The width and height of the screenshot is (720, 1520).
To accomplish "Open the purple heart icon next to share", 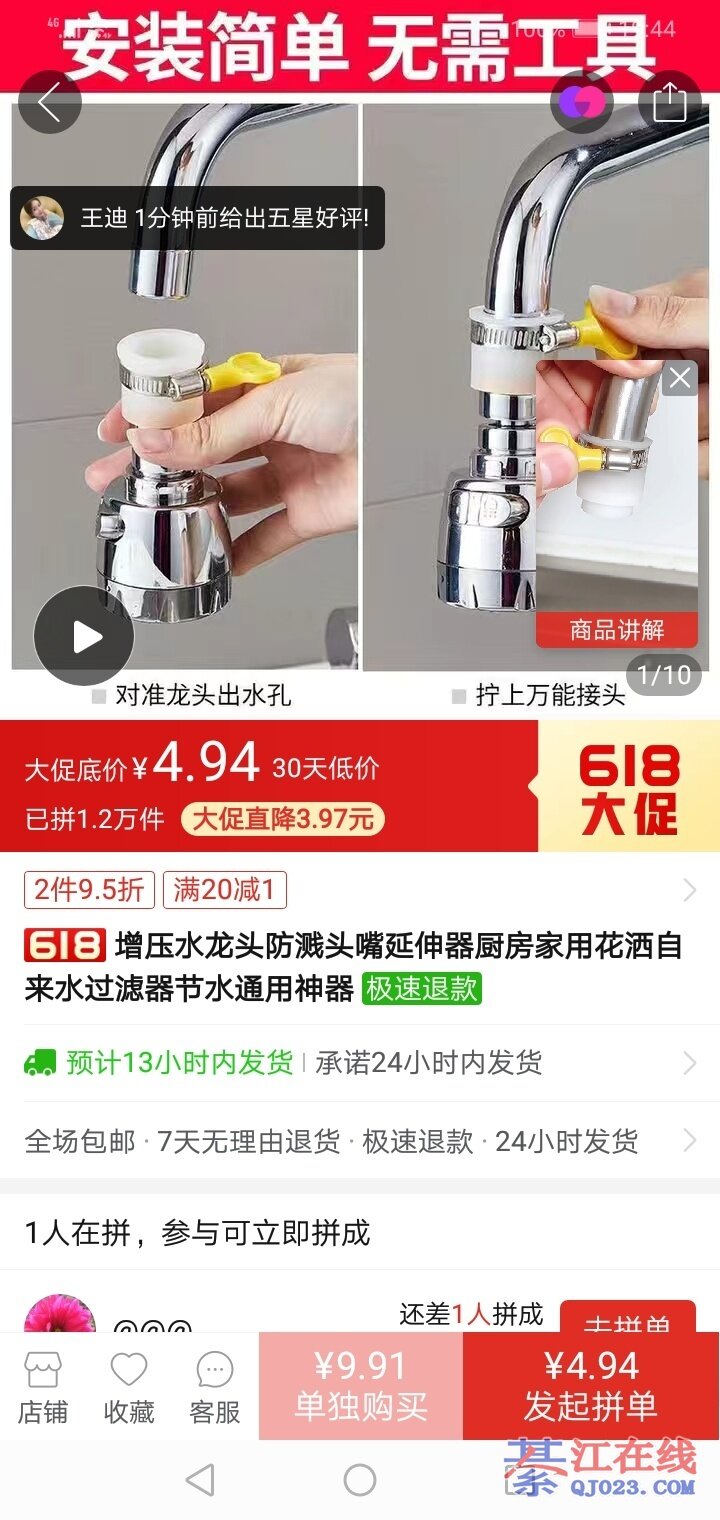I will [x=582, y=102].
